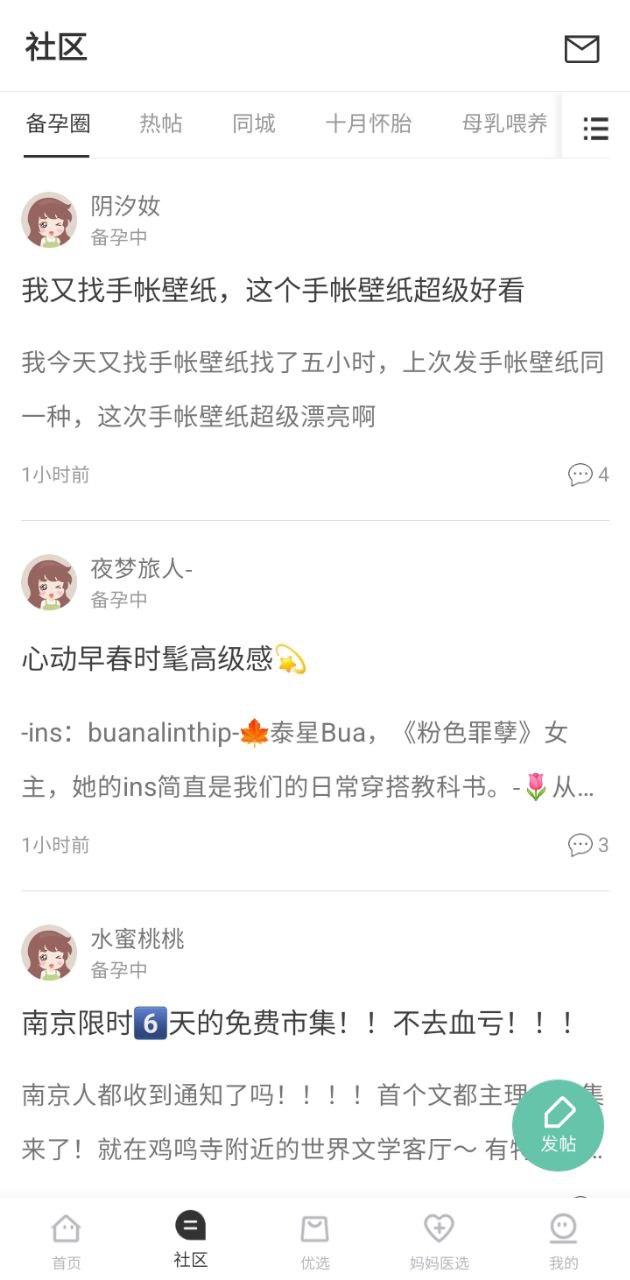
Task: View 水蜜桃桃's profile avatar
Action: (x=49, y=953)
